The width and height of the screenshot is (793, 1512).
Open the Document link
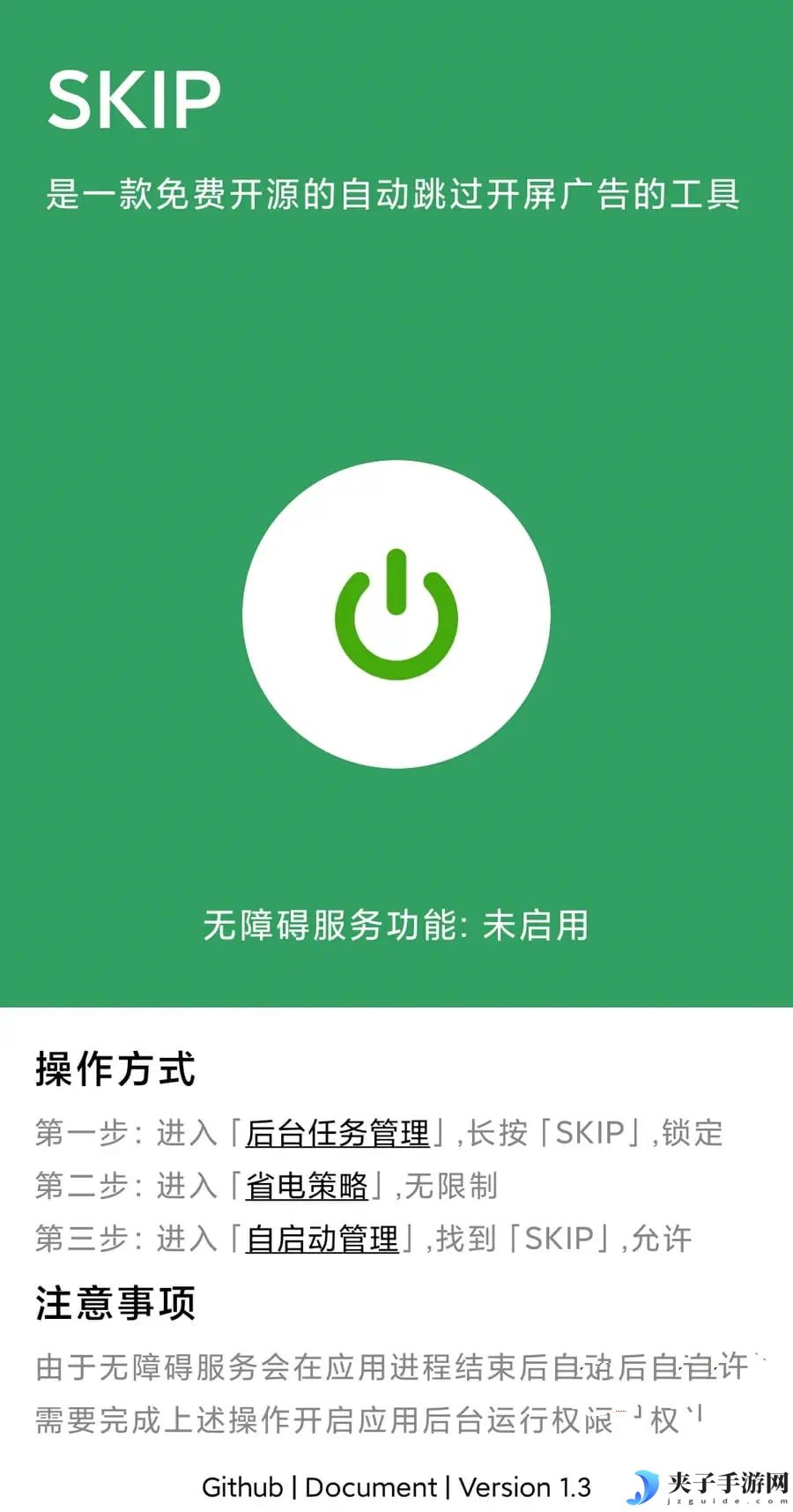(x=371, y=1487)
